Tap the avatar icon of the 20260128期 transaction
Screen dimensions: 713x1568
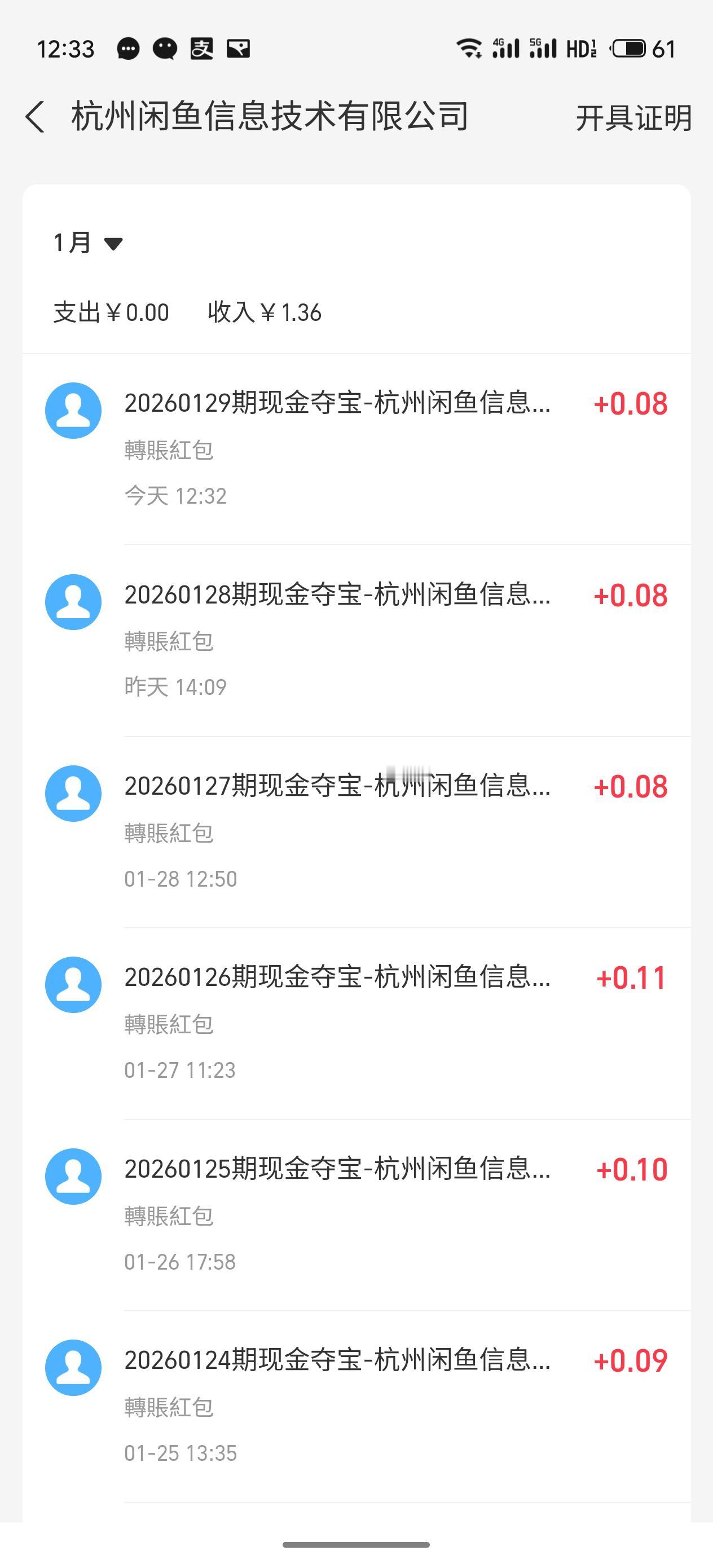pos(74,601)
